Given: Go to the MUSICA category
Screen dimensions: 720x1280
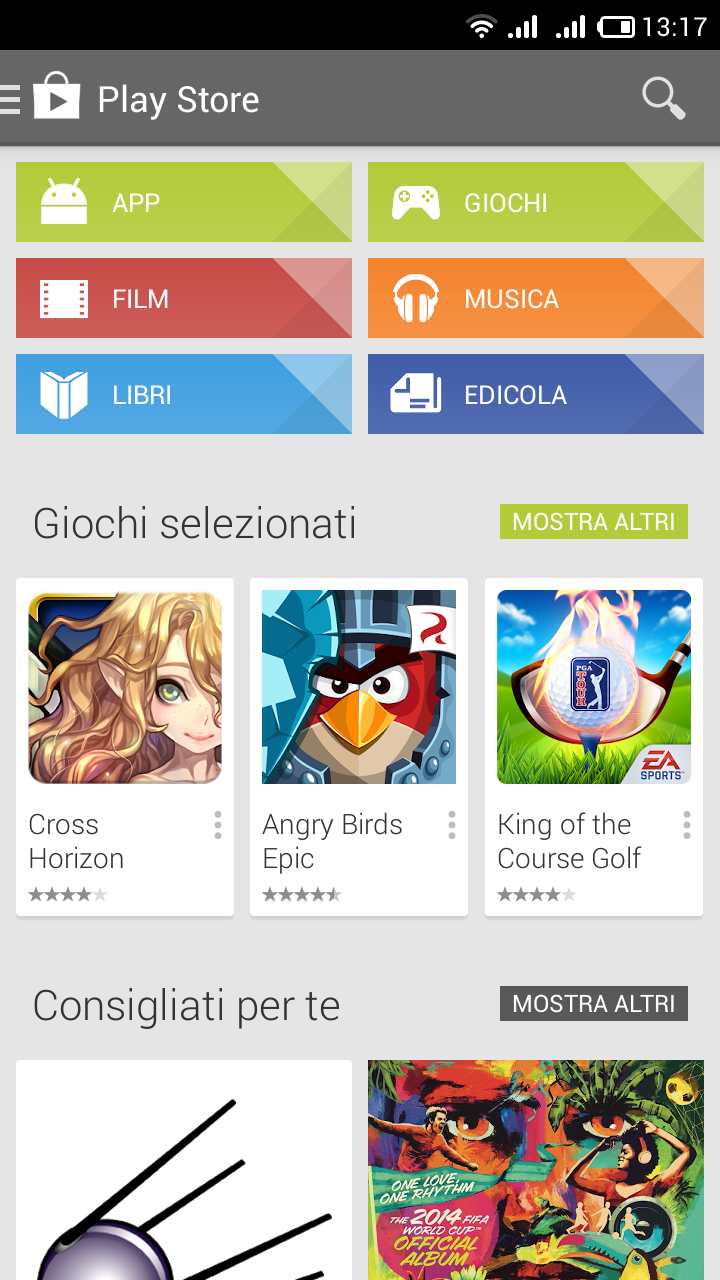Looking at the screenshot, I should pos(536,298).
